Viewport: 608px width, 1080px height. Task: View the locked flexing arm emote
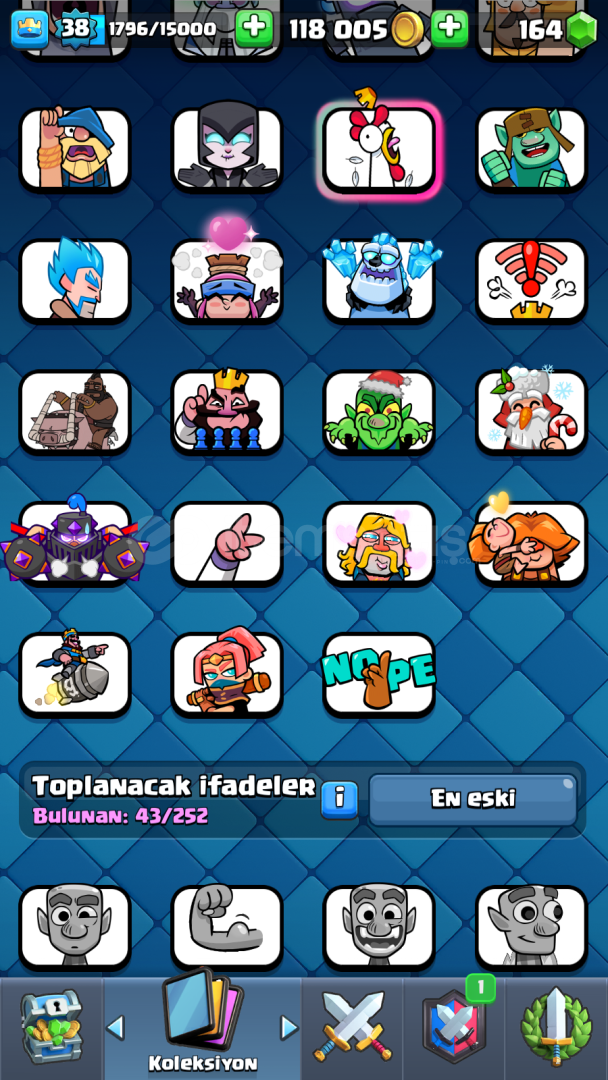tap(227, 928)
